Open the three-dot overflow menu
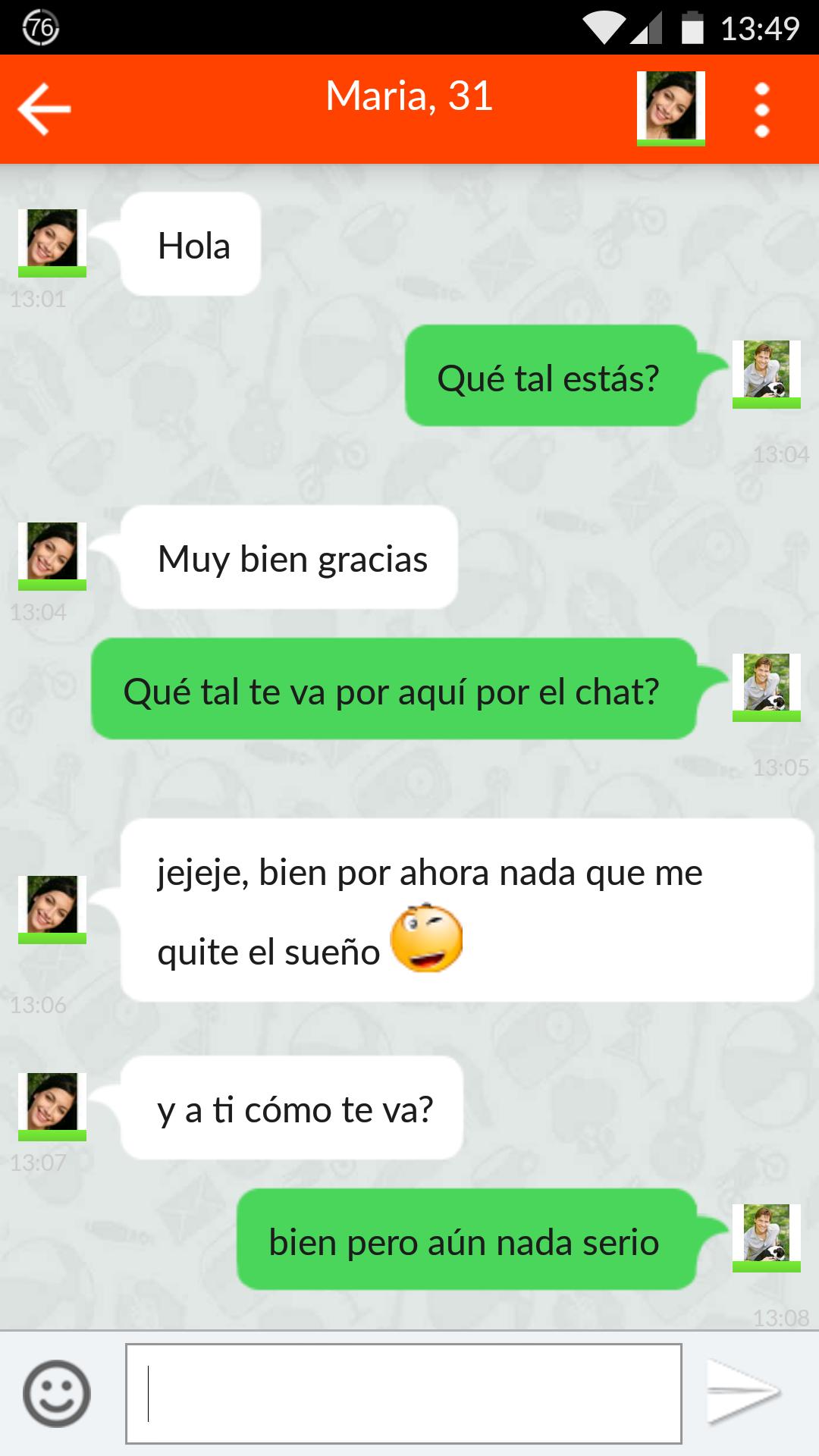Viewport: 819px width, 1456px height. coord(761,109)
